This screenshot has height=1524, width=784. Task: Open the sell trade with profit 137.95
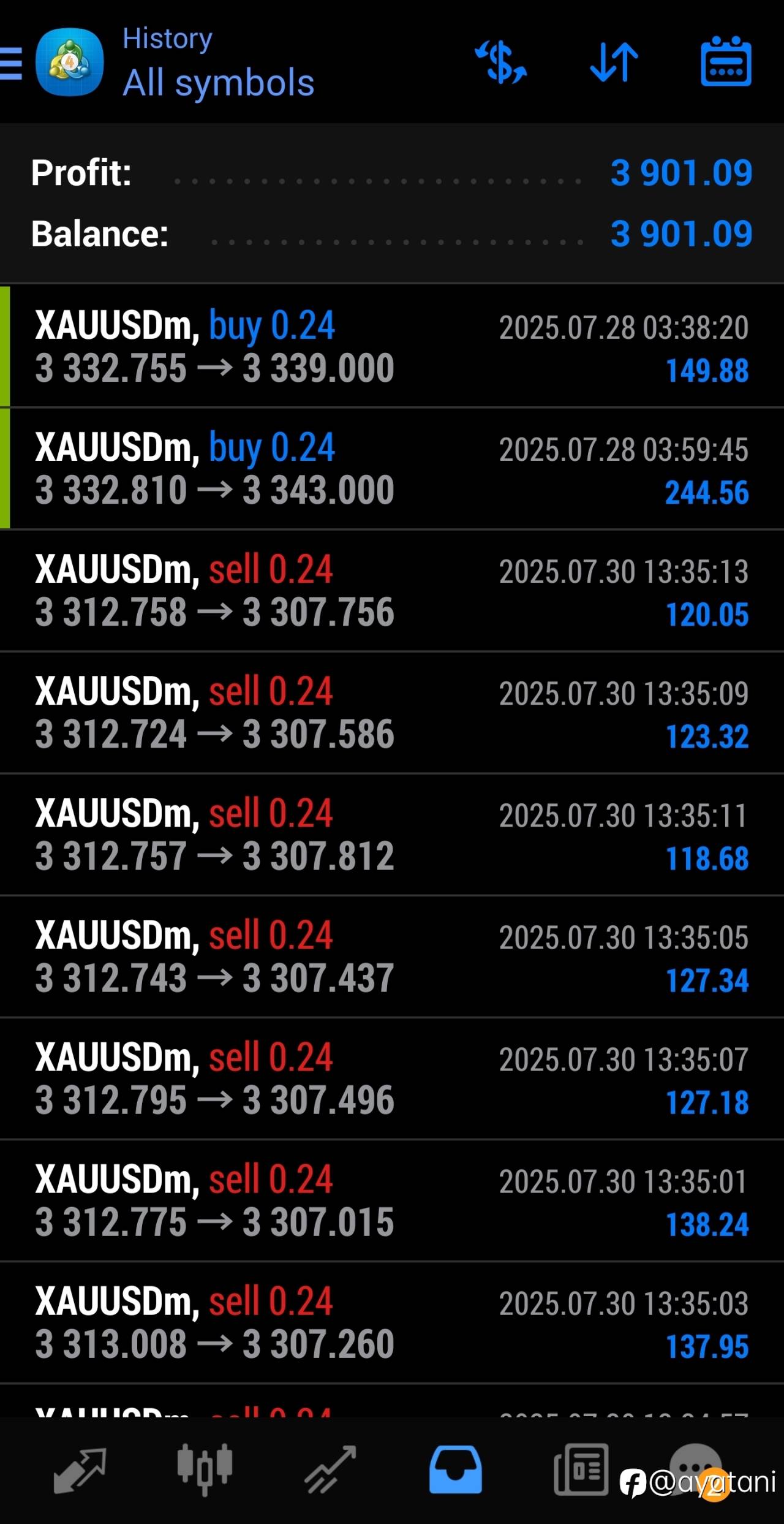coord(392,1322)
